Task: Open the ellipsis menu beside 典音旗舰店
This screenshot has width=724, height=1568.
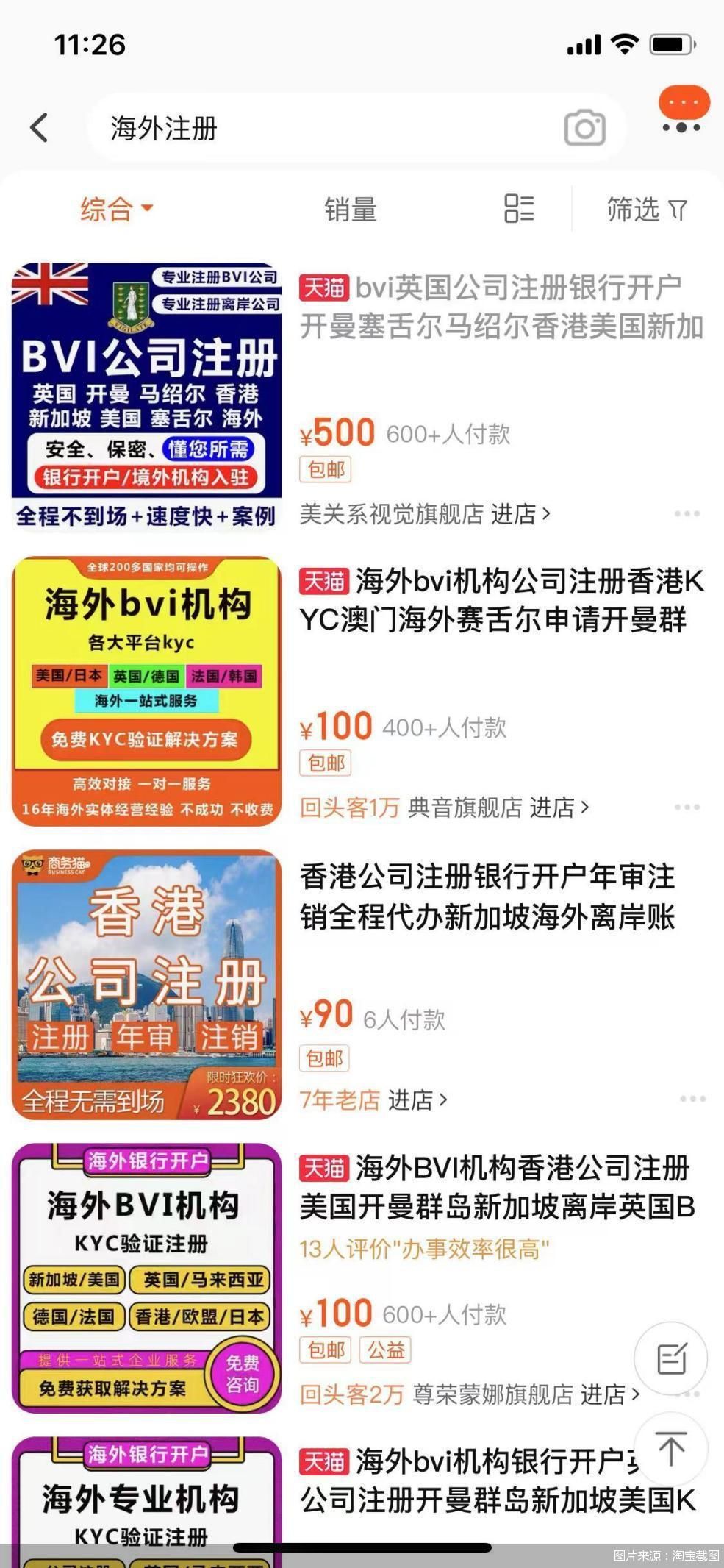Action: click(x=687, y=808)
